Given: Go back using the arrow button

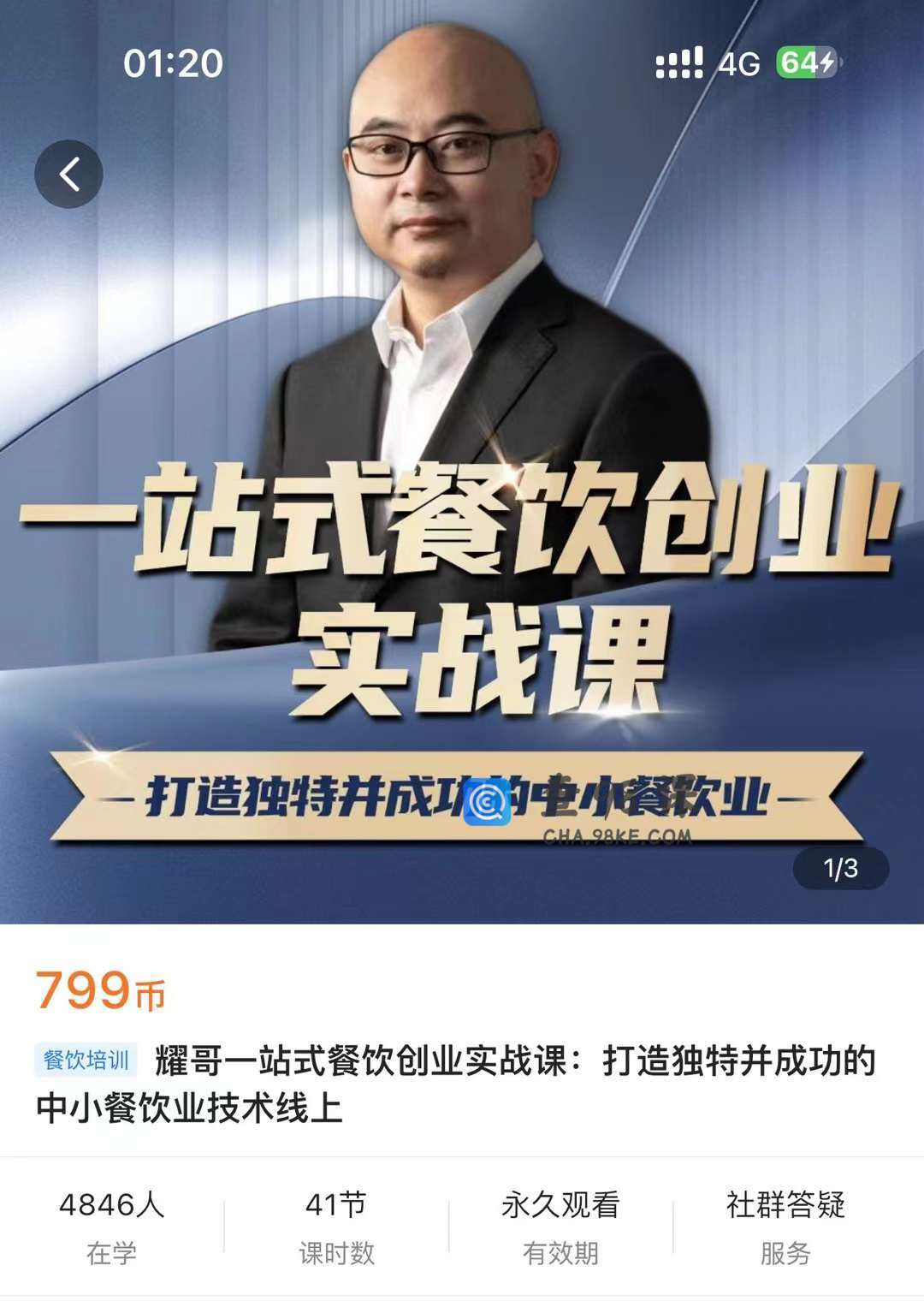Looking at the screenshot, I should (x=68, y=175).
